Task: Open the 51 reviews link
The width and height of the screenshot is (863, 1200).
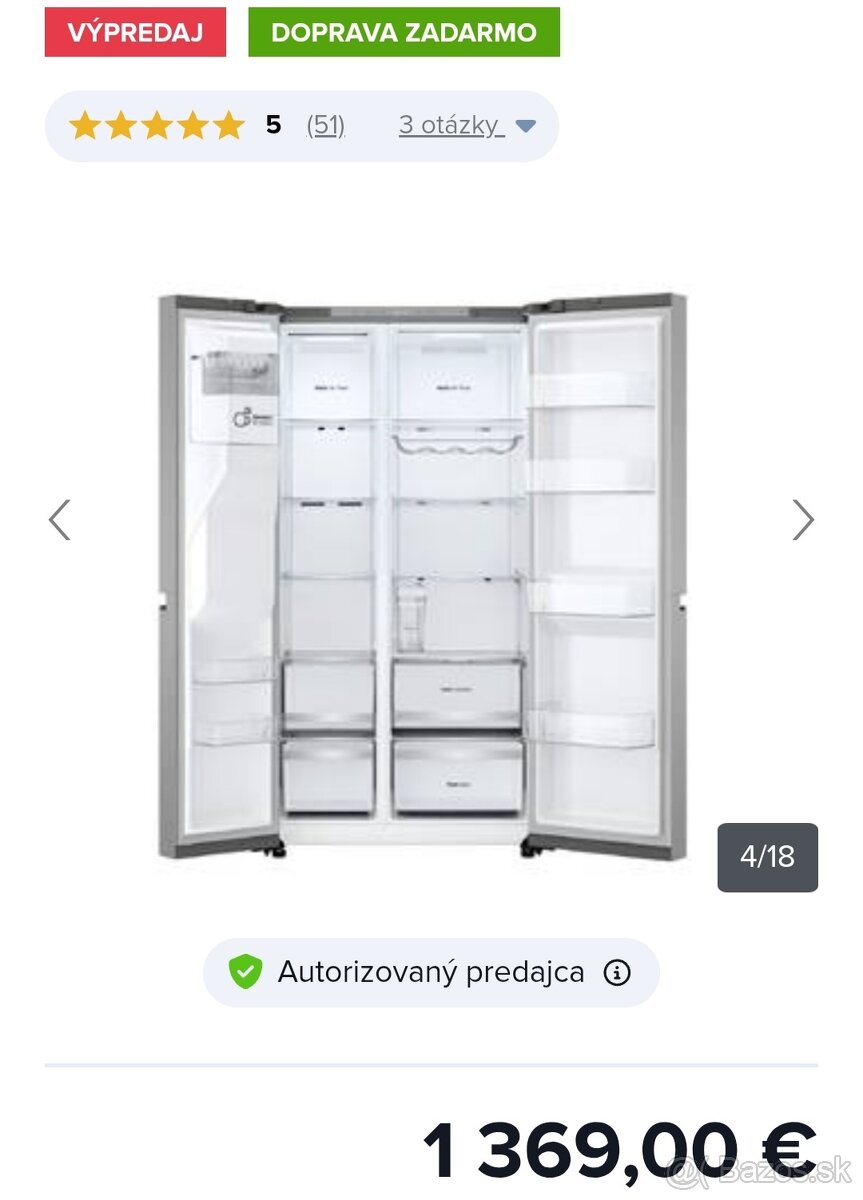Action: pyautogui.click(x=325, y=126)
